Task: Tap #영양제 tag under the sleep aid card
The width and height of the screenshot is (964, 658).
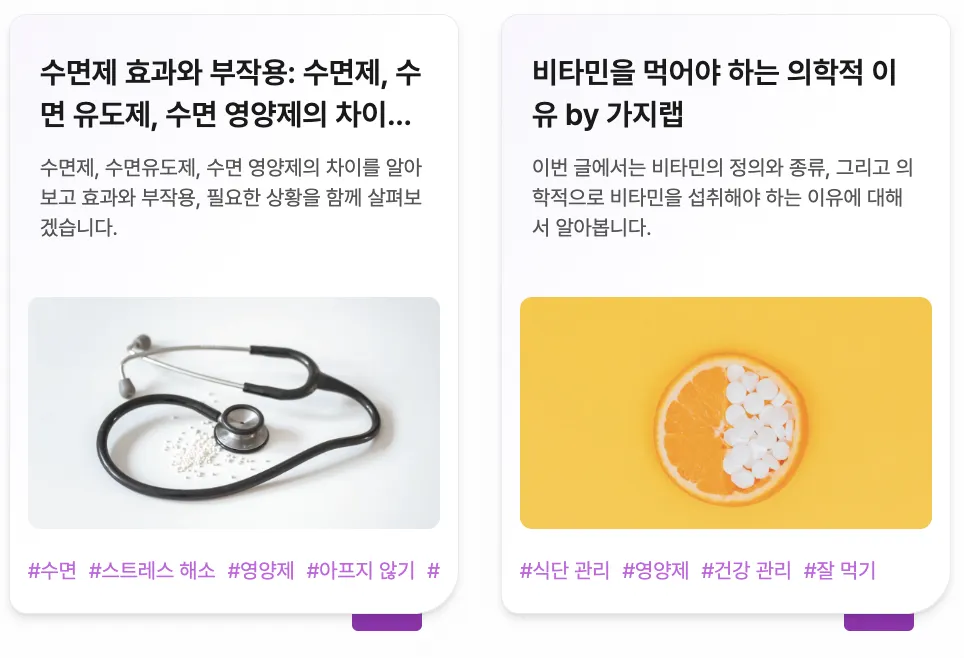Action: point(261,571)
